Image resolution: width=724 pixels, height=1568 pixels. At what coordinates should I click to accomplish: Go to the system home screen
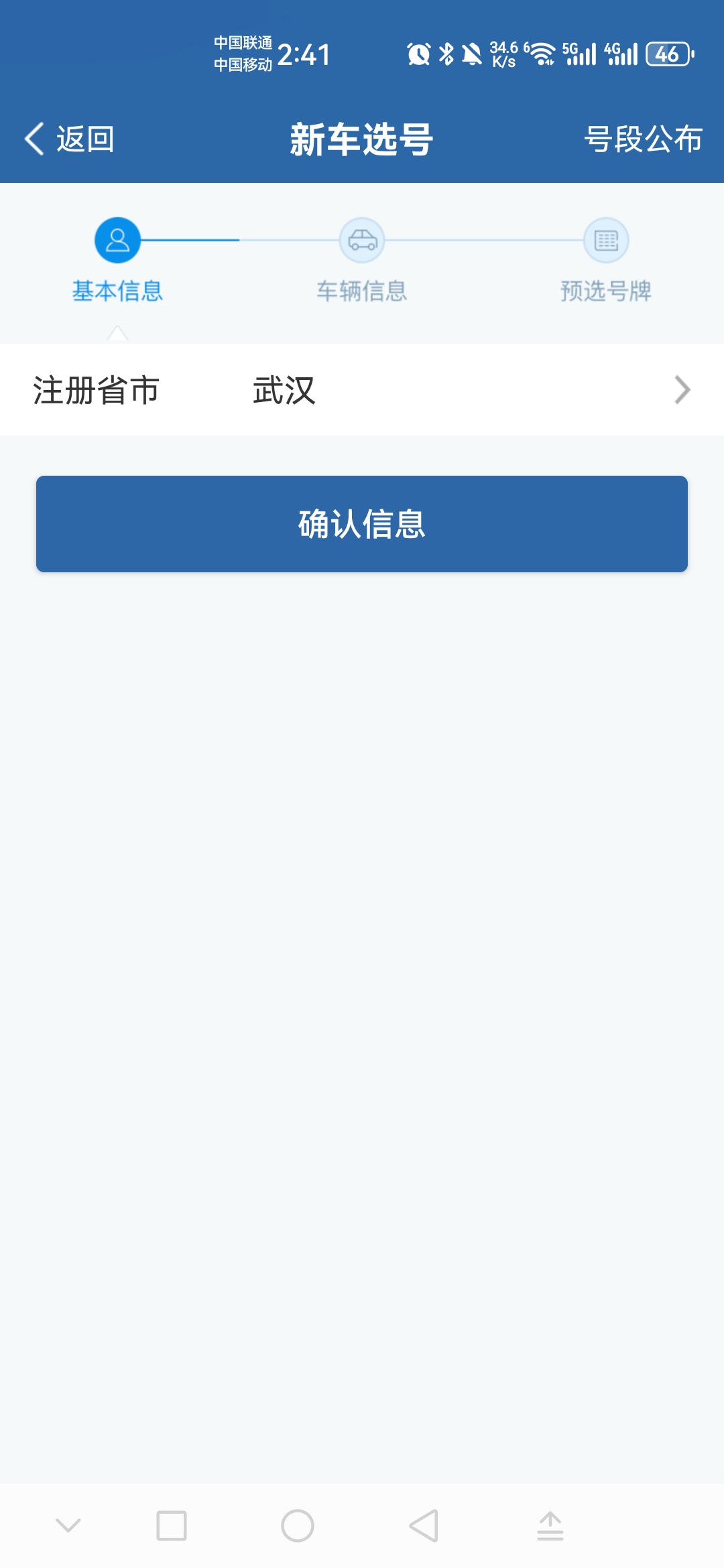point(298,1526)
